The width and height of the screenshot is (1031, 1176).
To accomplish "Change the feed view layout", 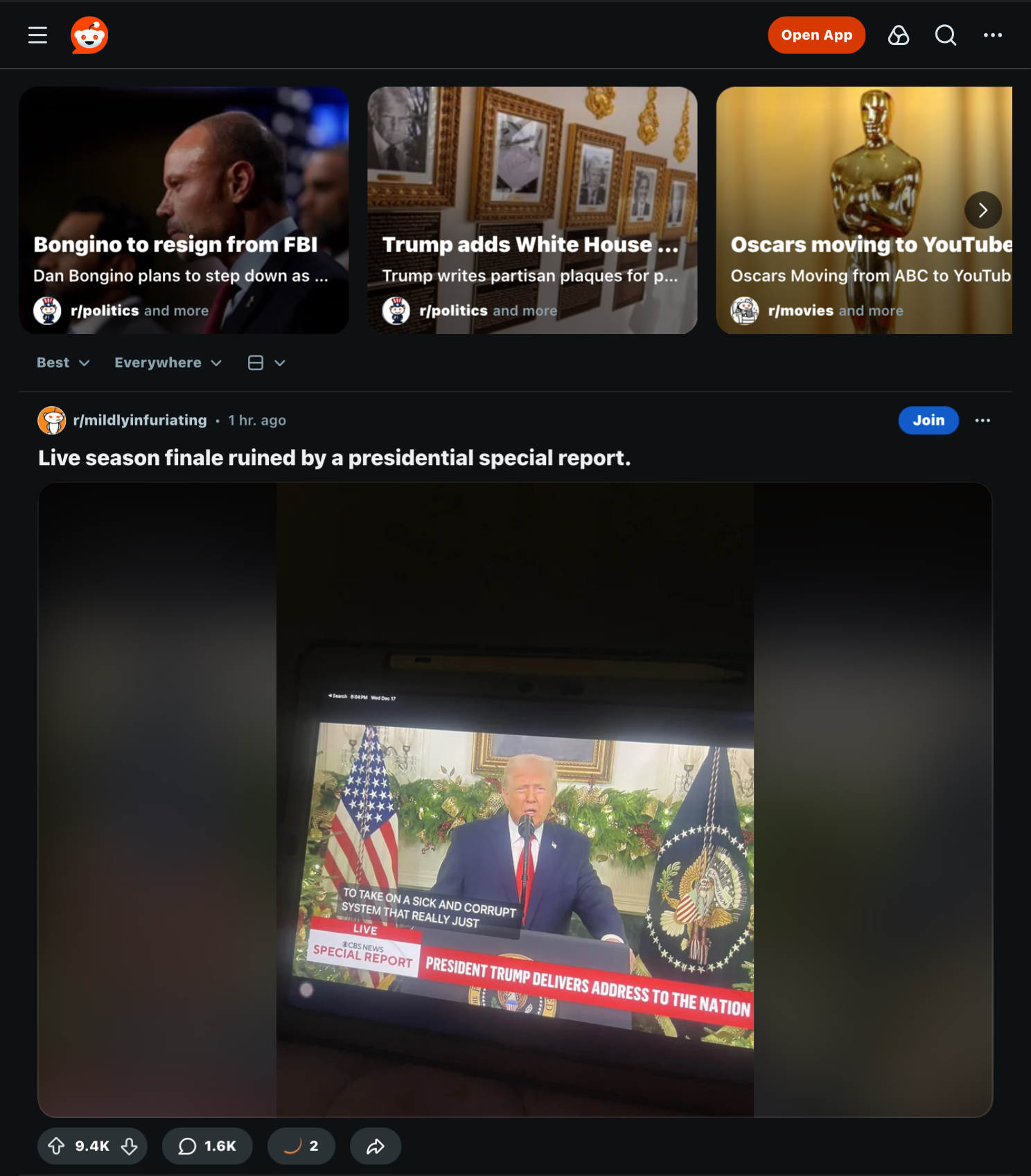I will pos(266,362).
